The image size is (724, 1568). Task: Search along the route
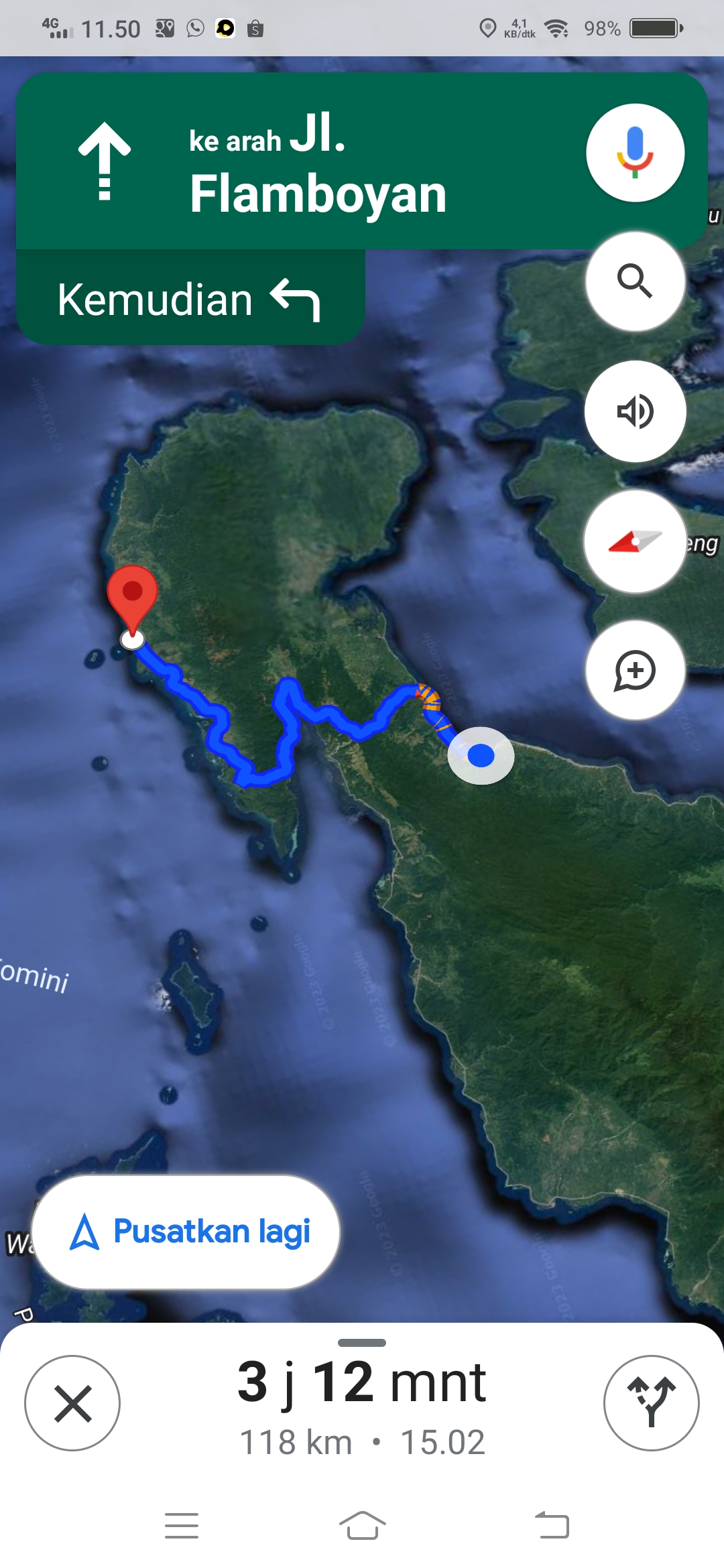click(x=635, y=281)
